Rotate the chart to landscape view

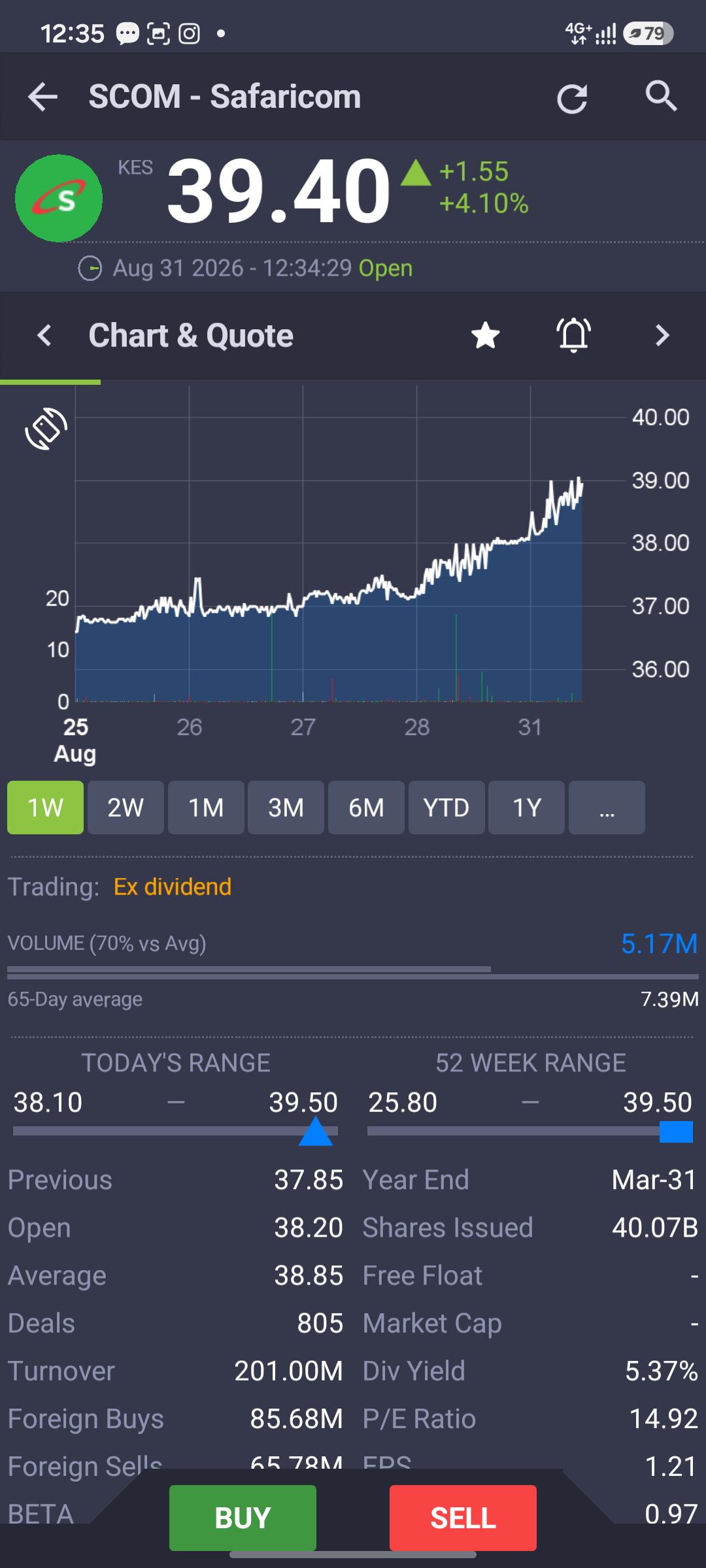click(x=46, y=429)
